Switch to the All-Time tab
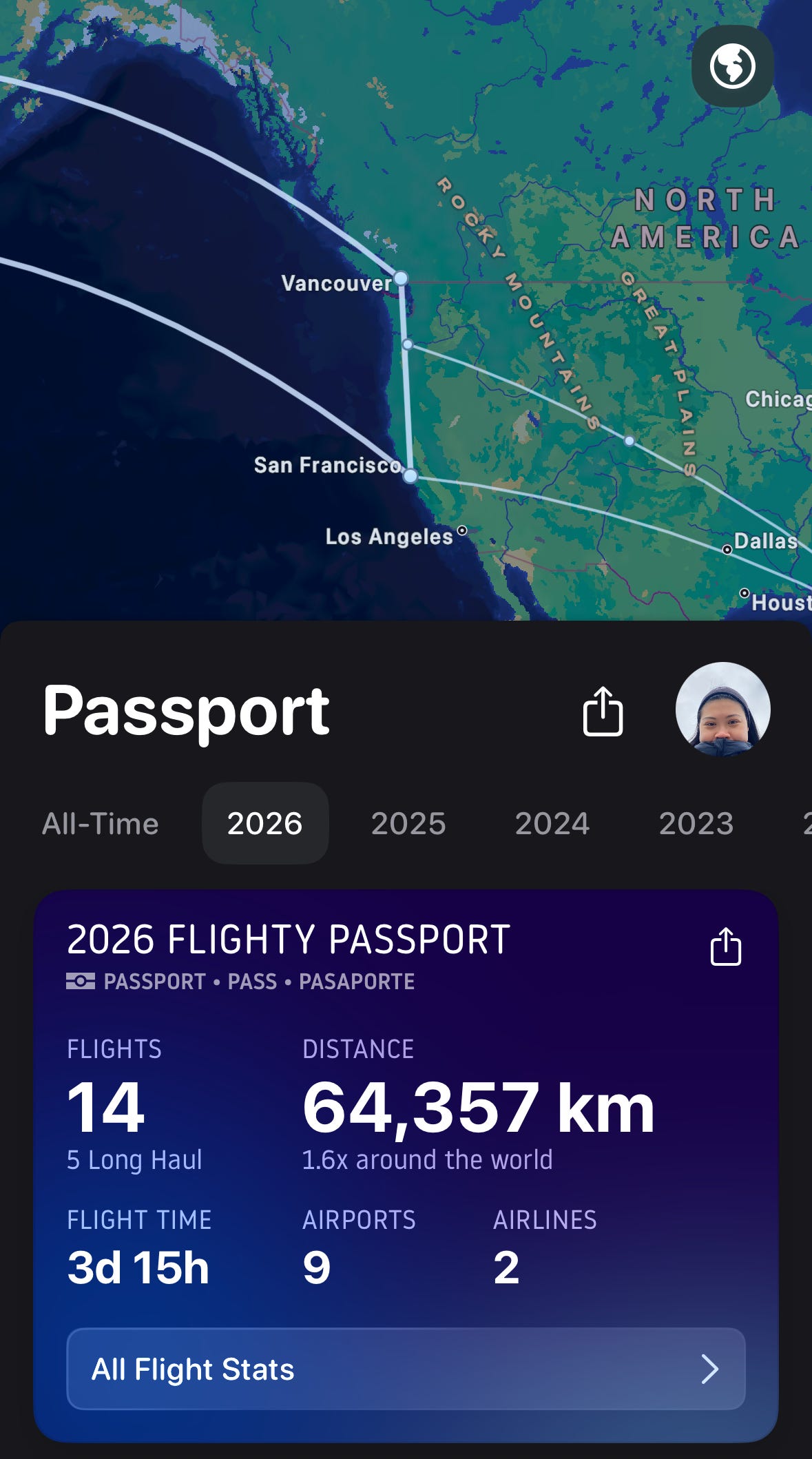Image resolution: width=812 pixels, height=1459 pixels. click(101, 823)
